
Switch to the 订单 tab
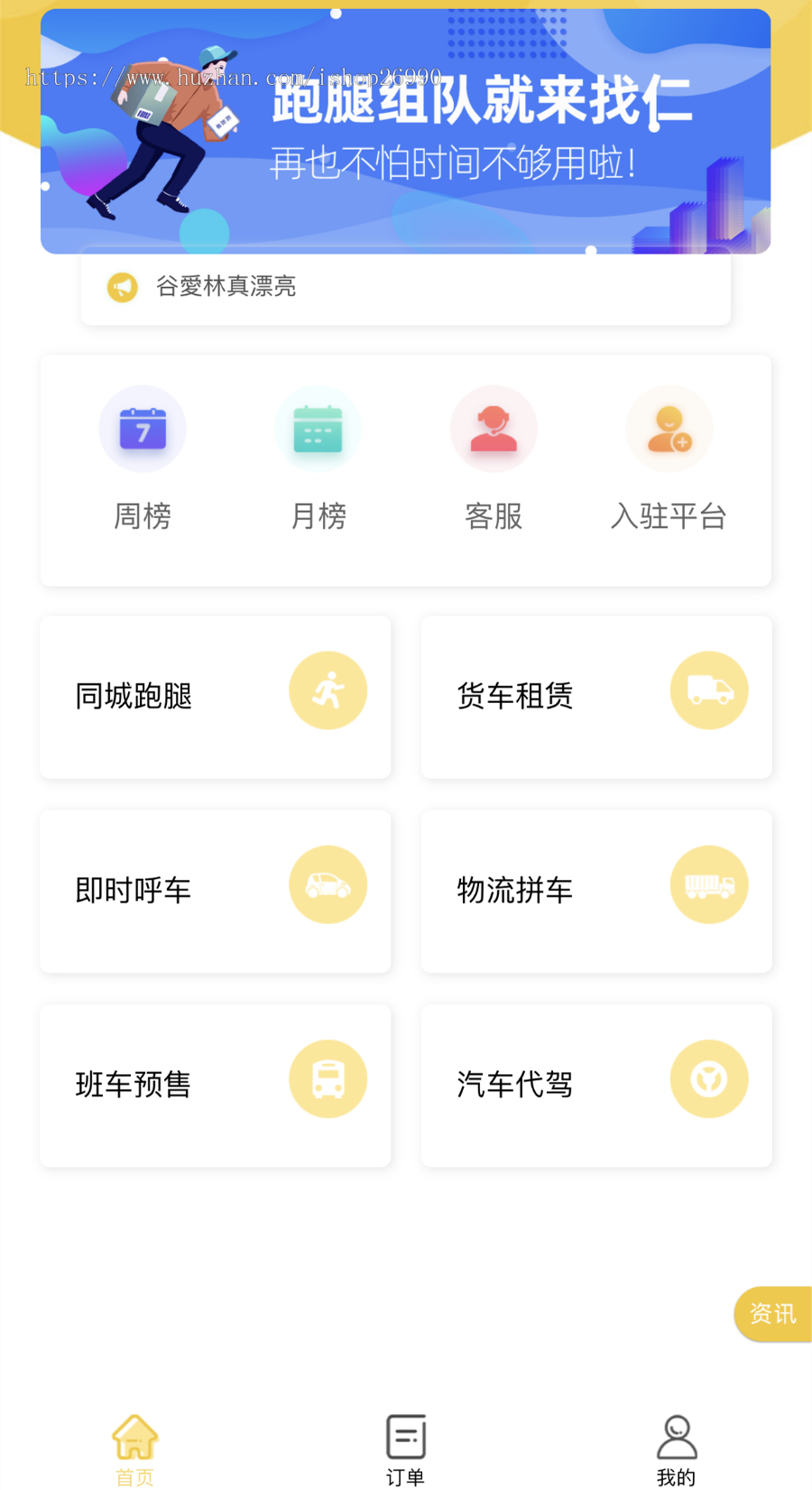coord(406,1448)
